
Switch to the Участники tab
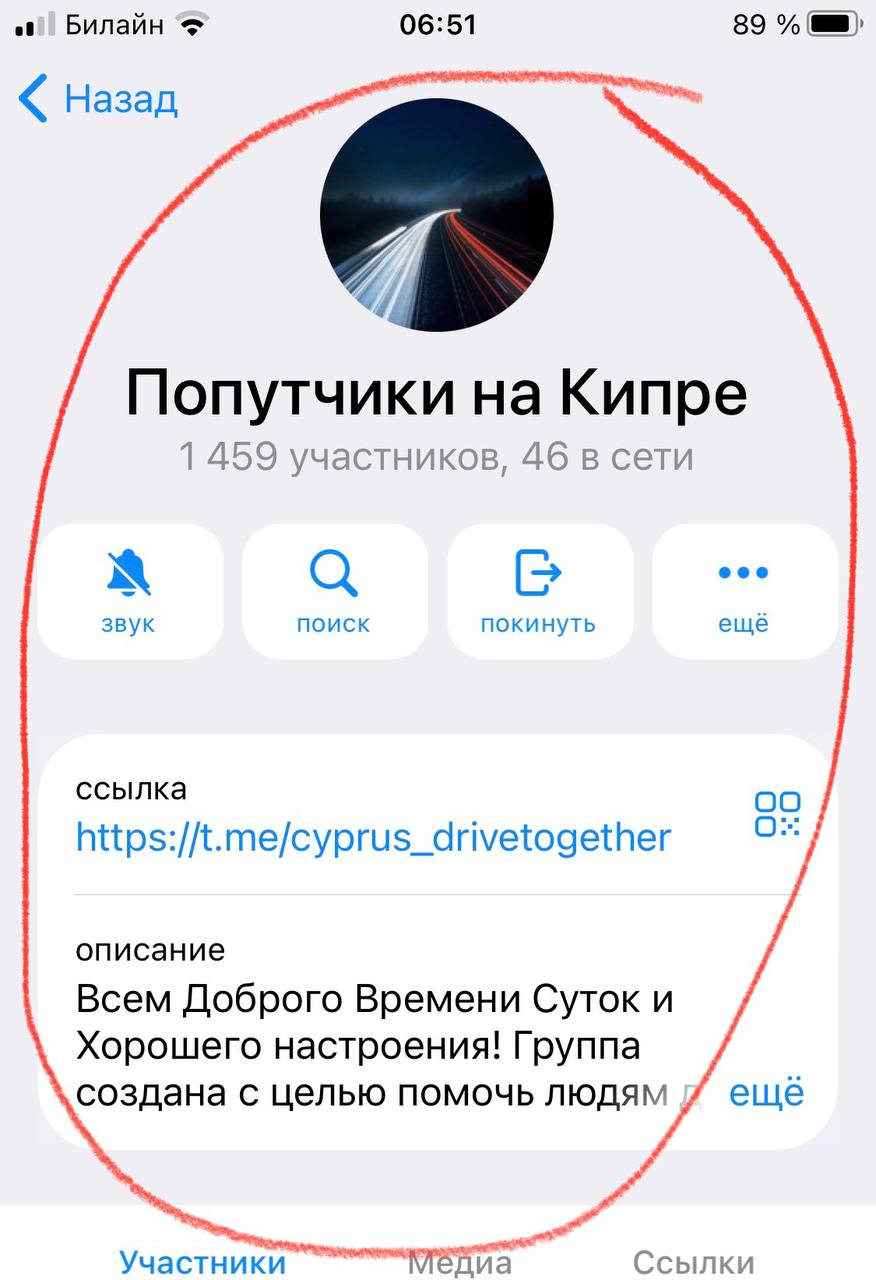[x=202, y=1262]
